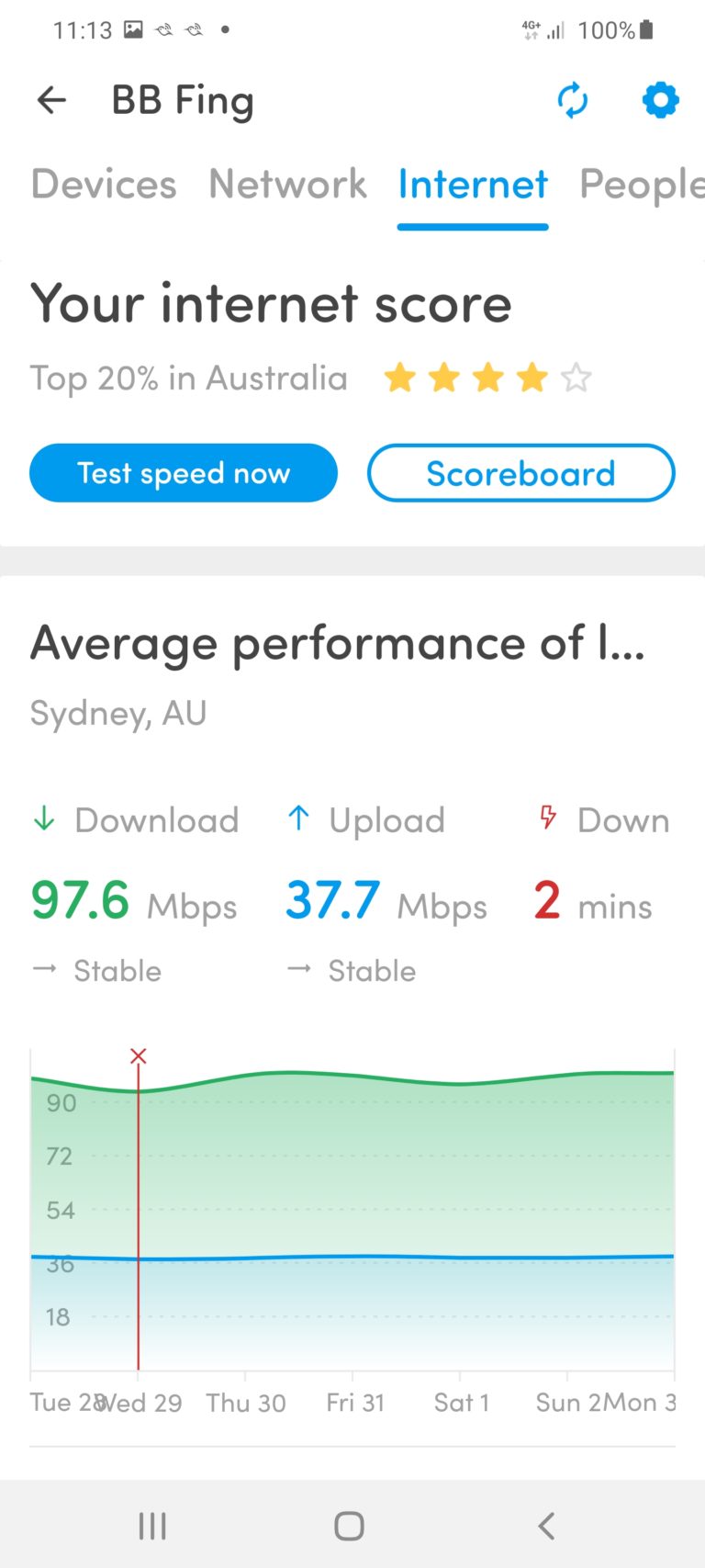Switch to the Devices tab
Viewport: 705px width, 1568px height.
tap(104, 185)
